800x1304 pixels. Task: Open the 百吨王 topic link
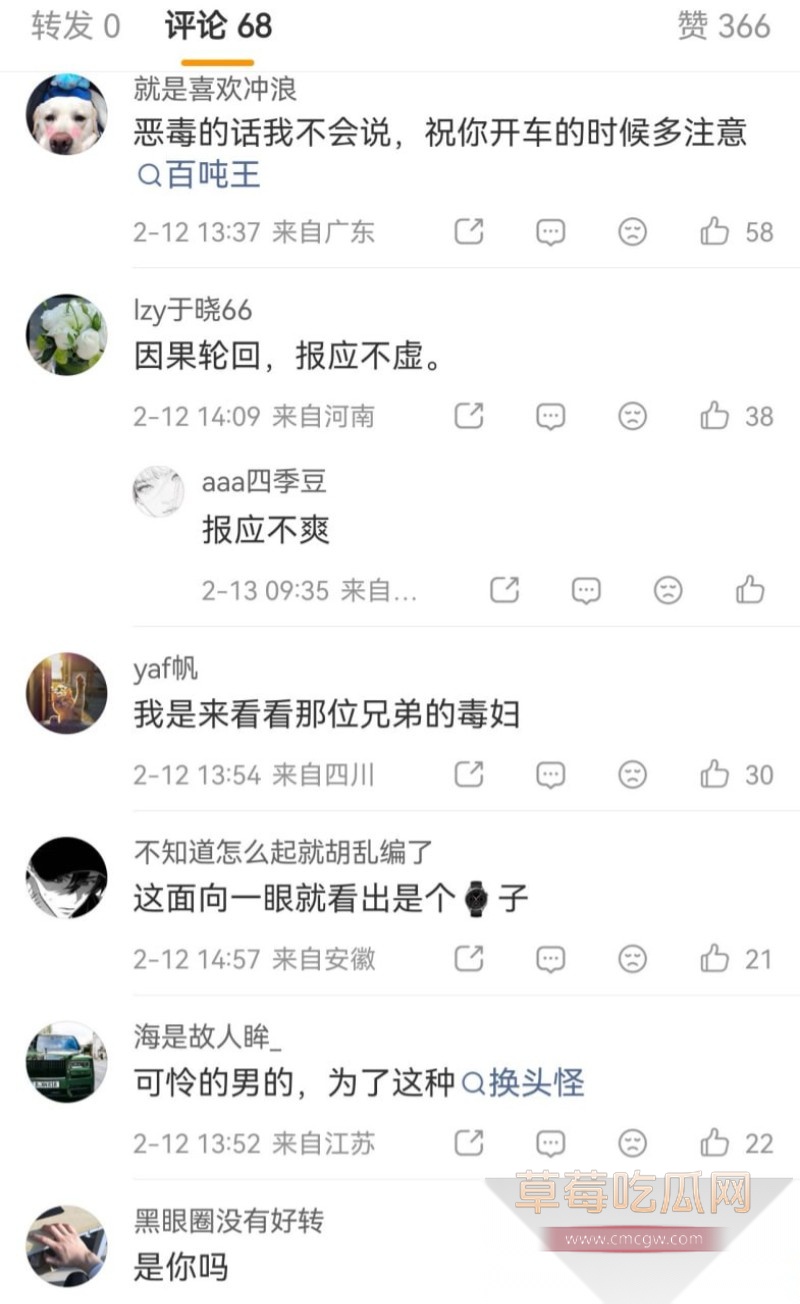197,177
